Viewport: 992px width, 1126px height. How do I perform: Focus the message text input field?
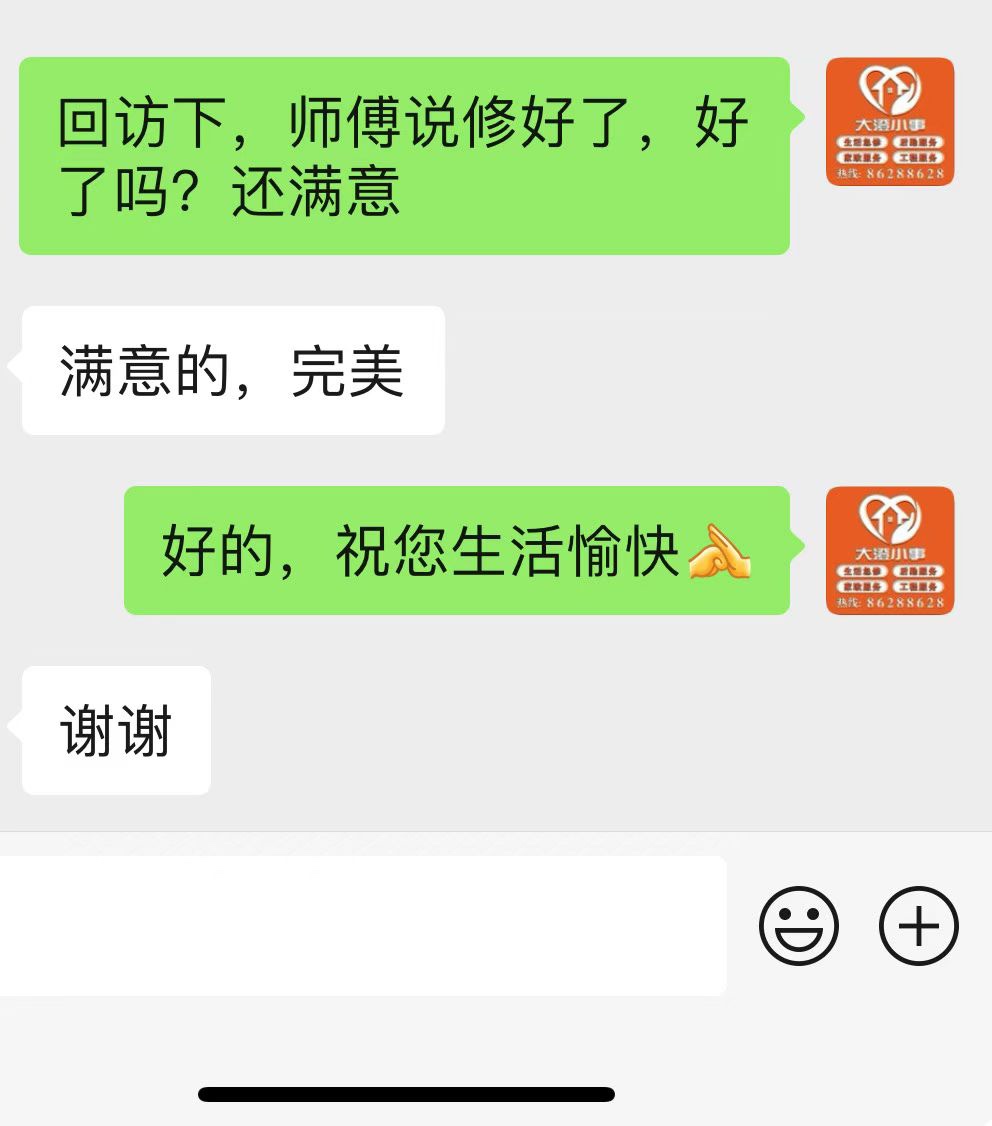(360, 926)
